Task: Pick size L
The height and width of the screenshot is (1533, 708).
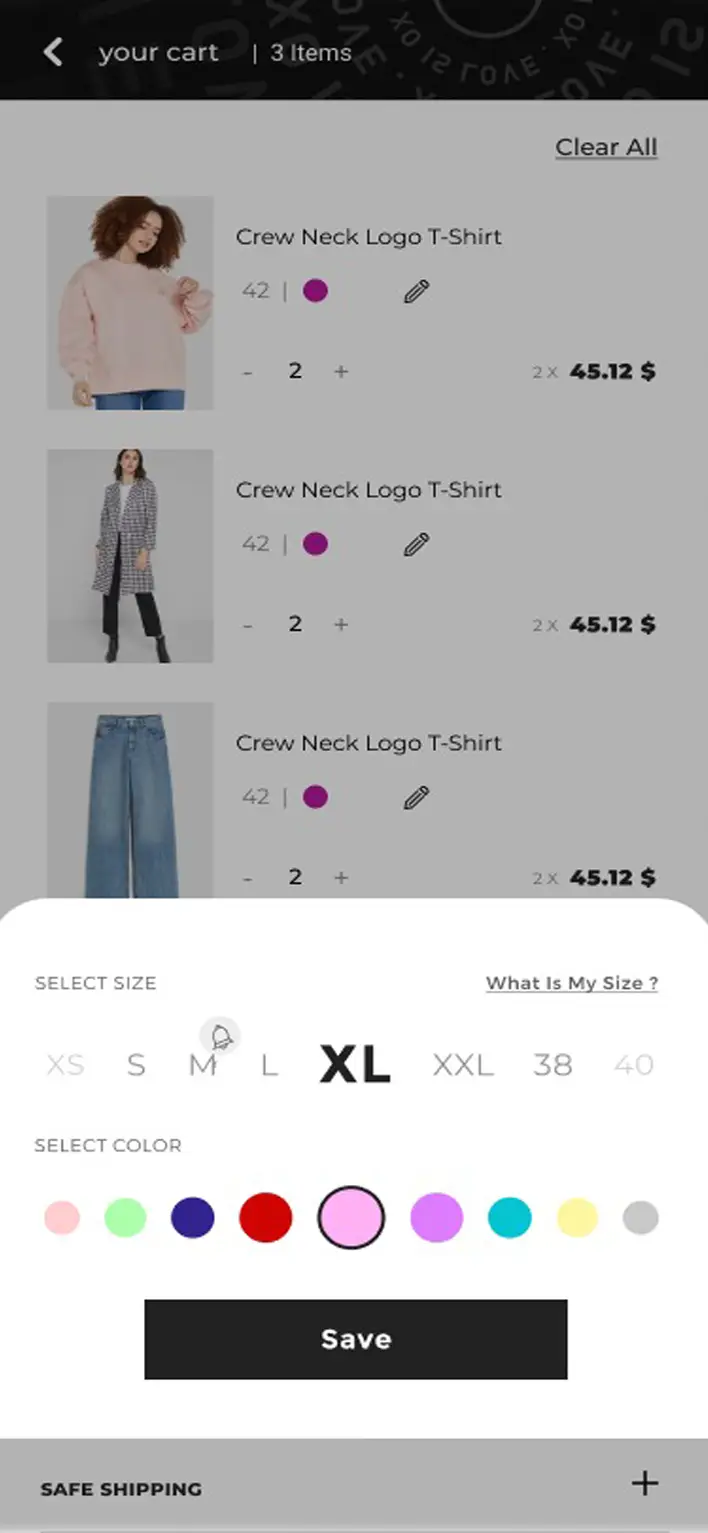Action: [269, 1065]
